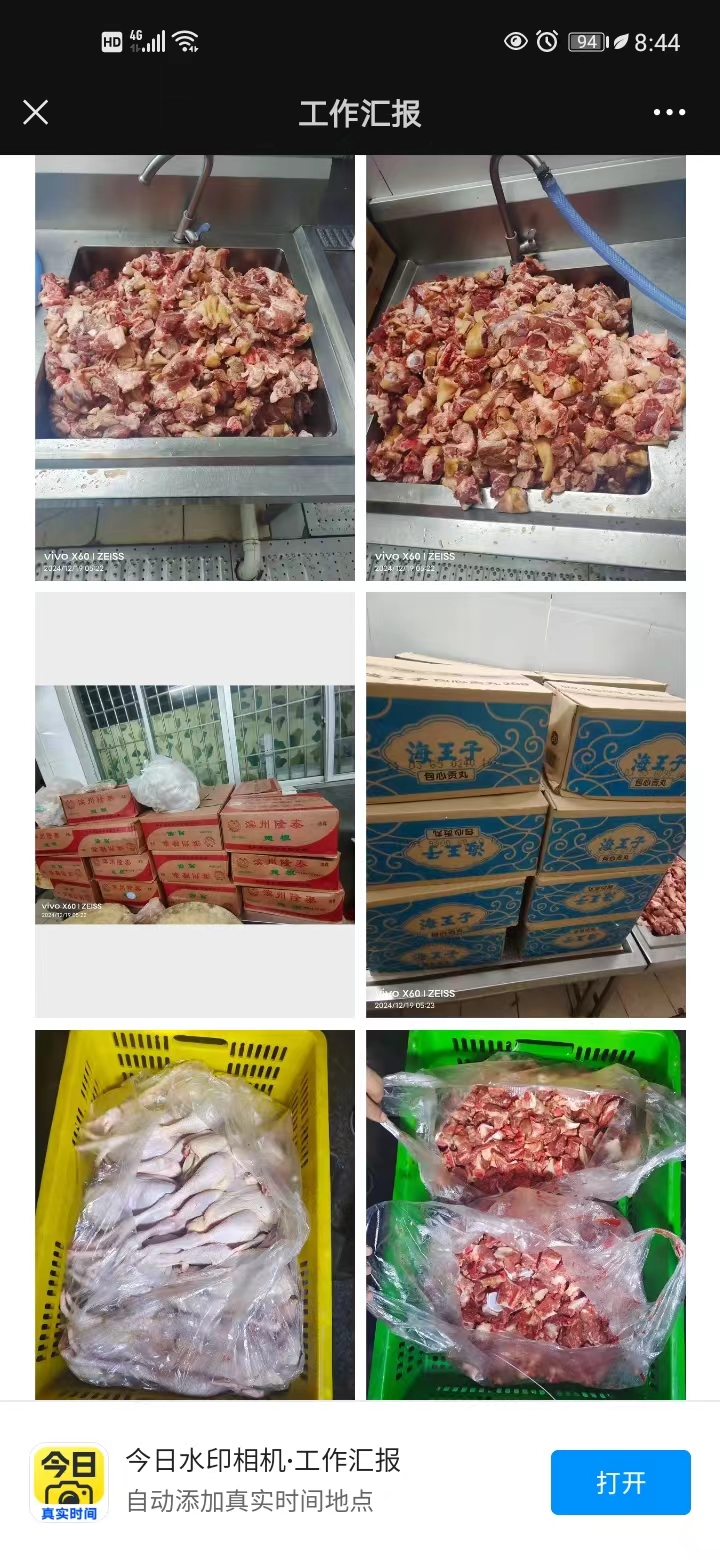View photo of meat in sink without hose
Screen dimensions: 720x1560
click(195, 368)
